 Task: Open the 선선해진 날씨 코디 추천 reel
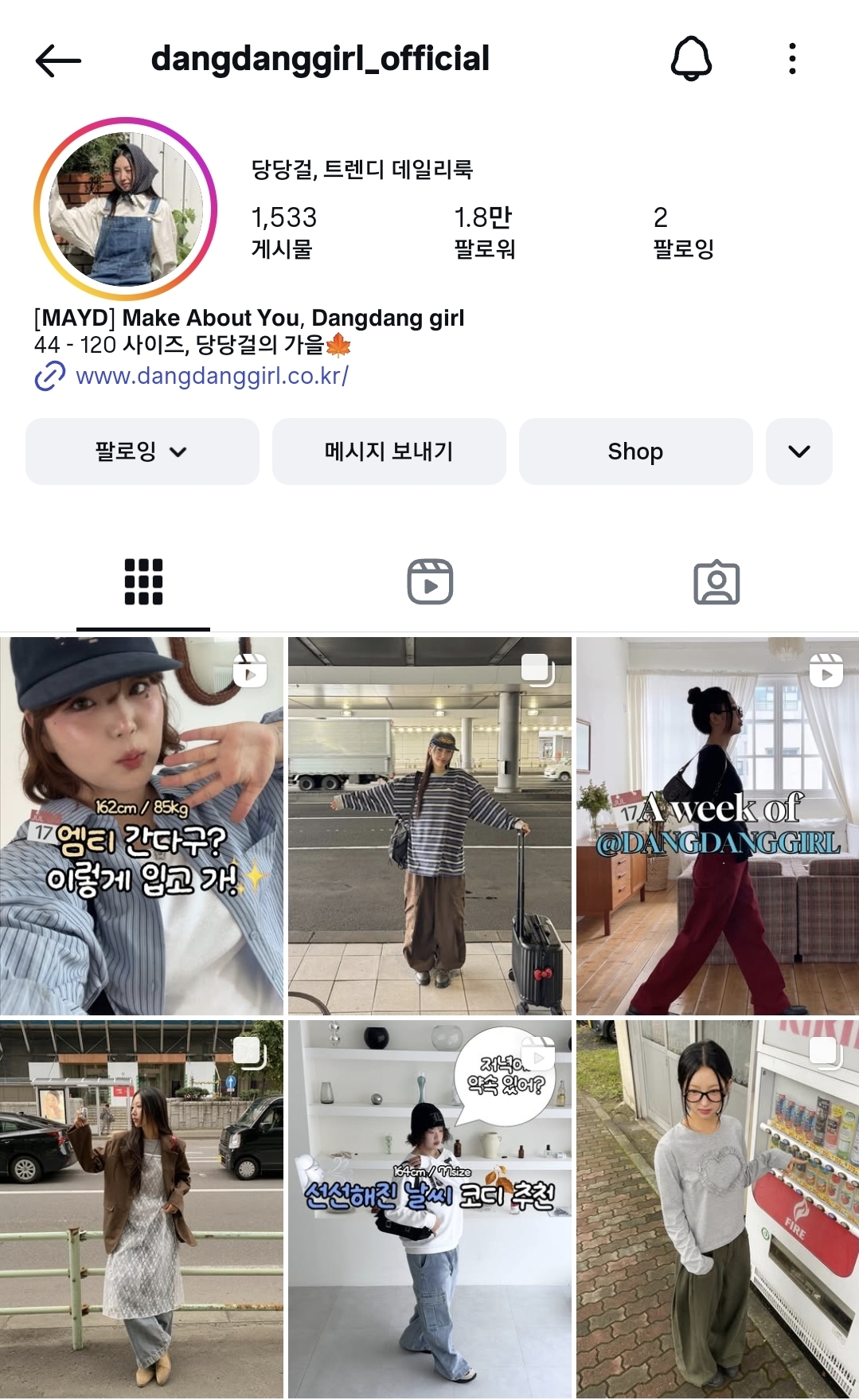pyautogui.click(x=430, y=1209)
